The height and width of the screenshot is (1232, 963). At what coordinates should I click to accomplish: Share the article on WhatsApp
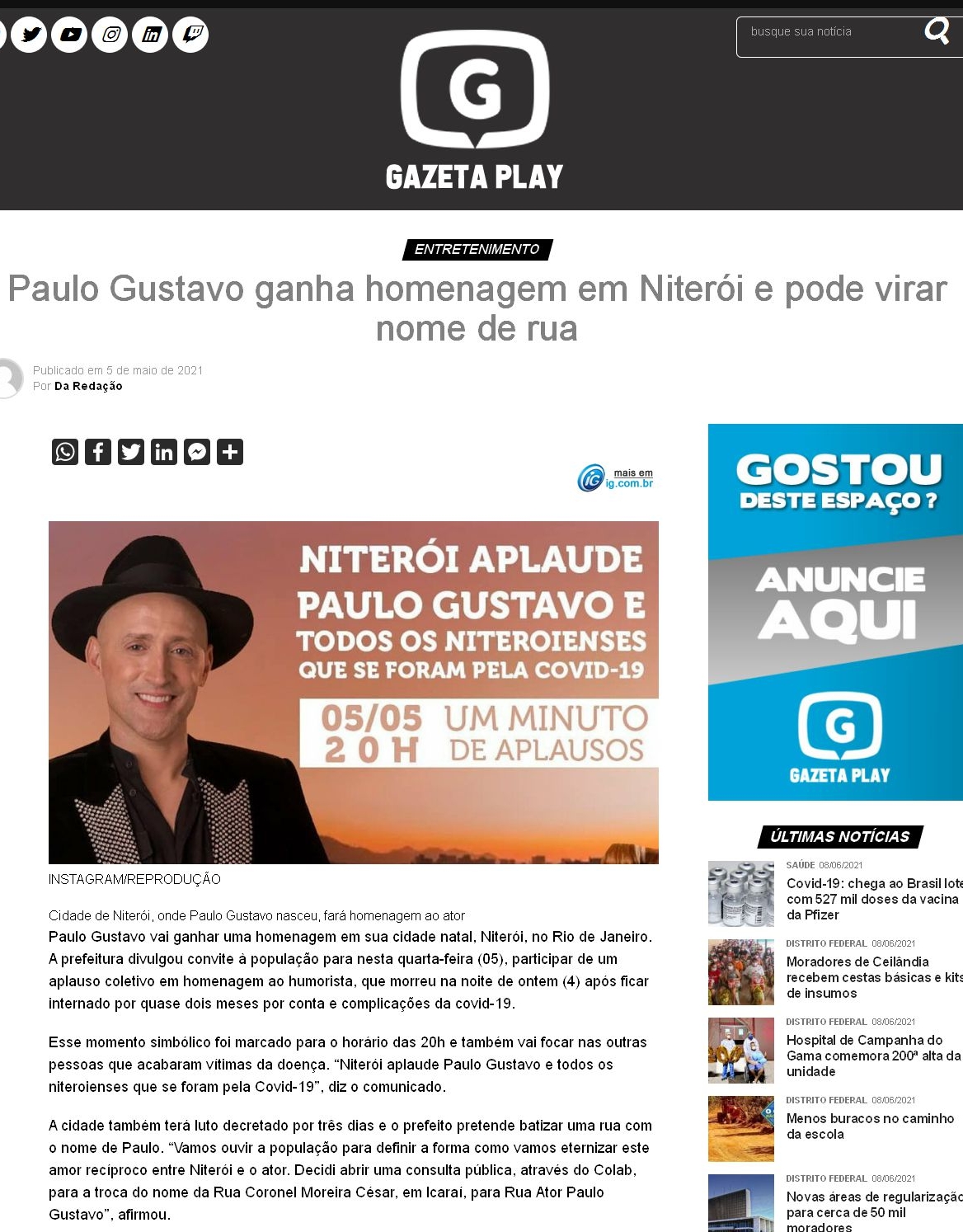click(65, 452)
